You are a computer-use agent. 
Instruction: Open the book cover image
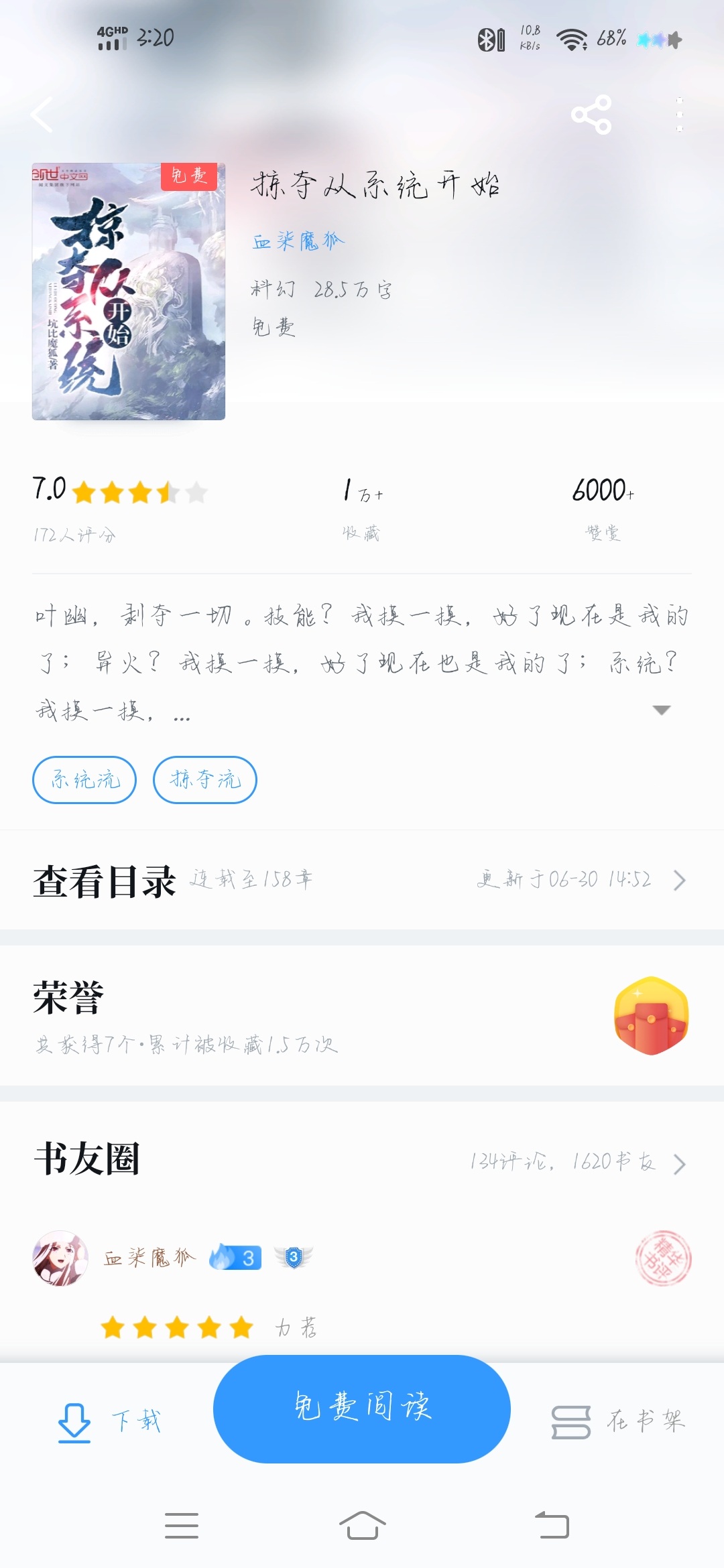click(129, 291)
